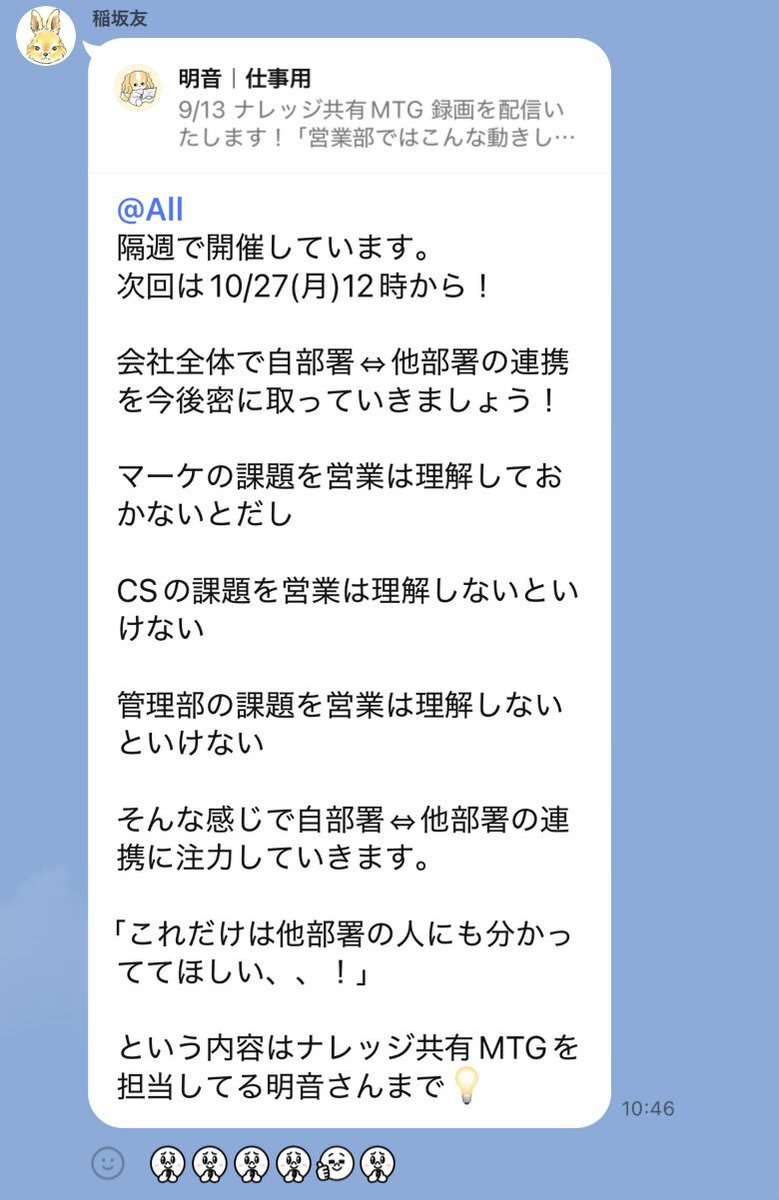View the reactions list under the message
Image resolution: width=779 pixels, height=1200 pixels.
coord(272,1163)
